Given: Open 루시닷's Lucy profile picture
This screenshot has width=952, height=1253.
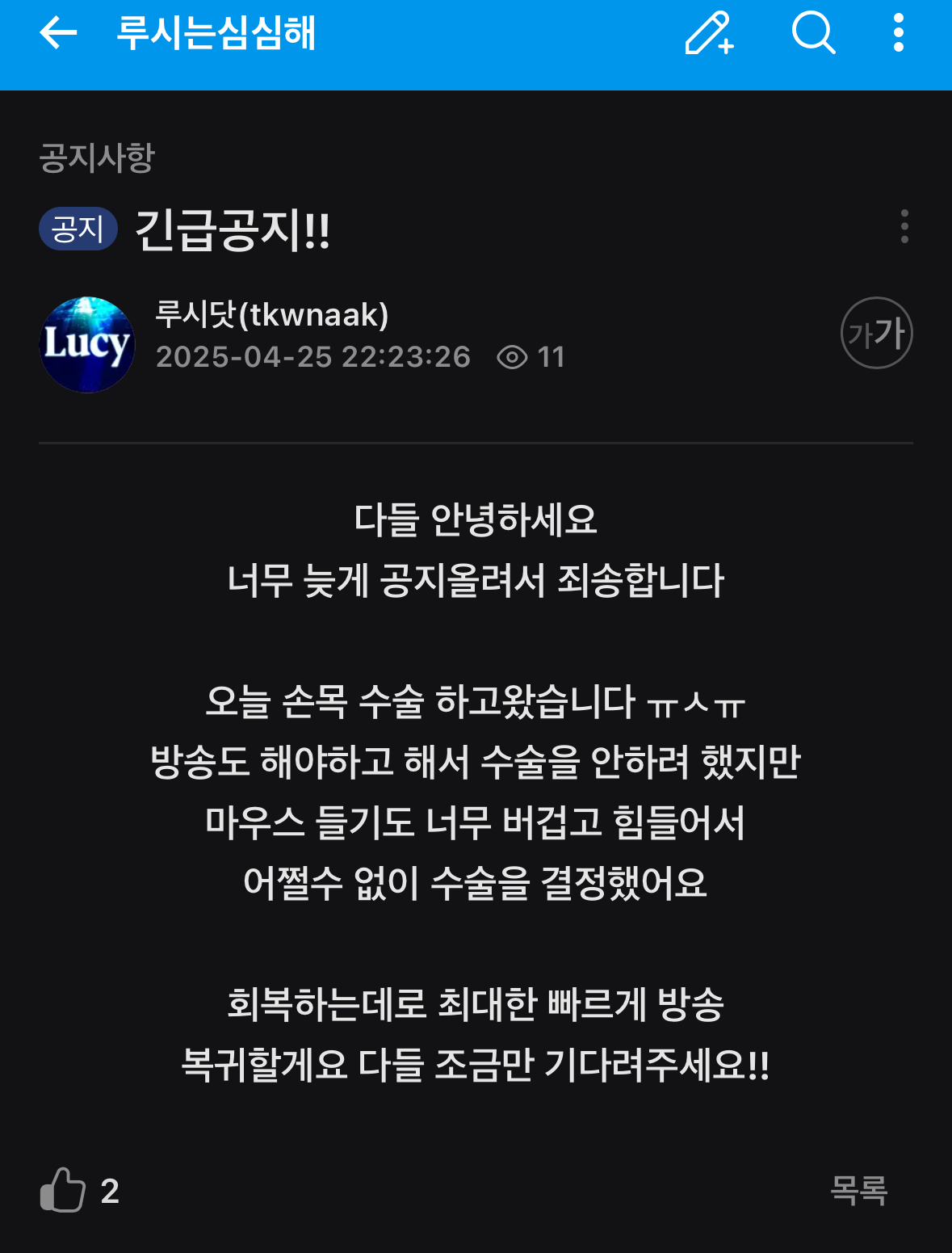Looking at the screenshot, I should click(x=86, y=344).
